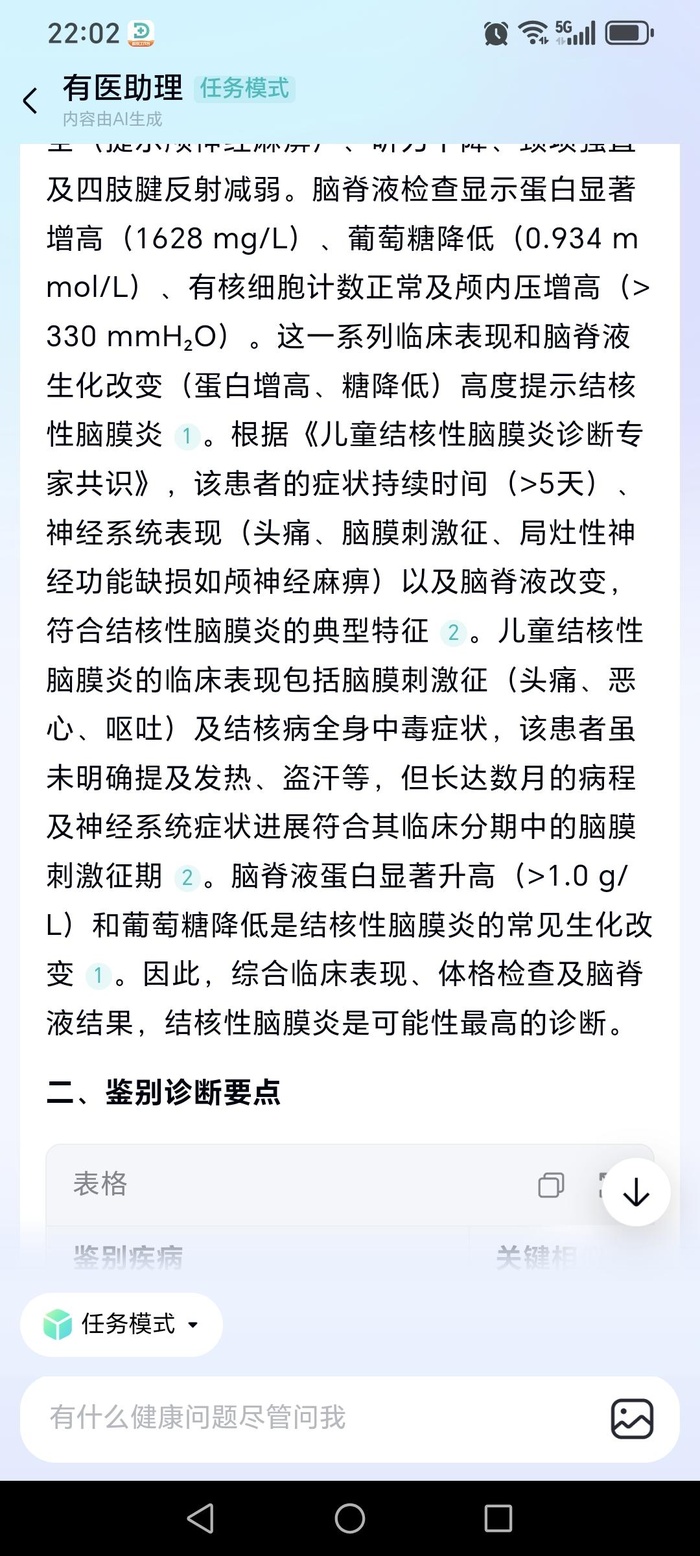Open citation 1 after 常见生化改变
Viewport: 700px width, 1556px height.
tap(97, 975)
